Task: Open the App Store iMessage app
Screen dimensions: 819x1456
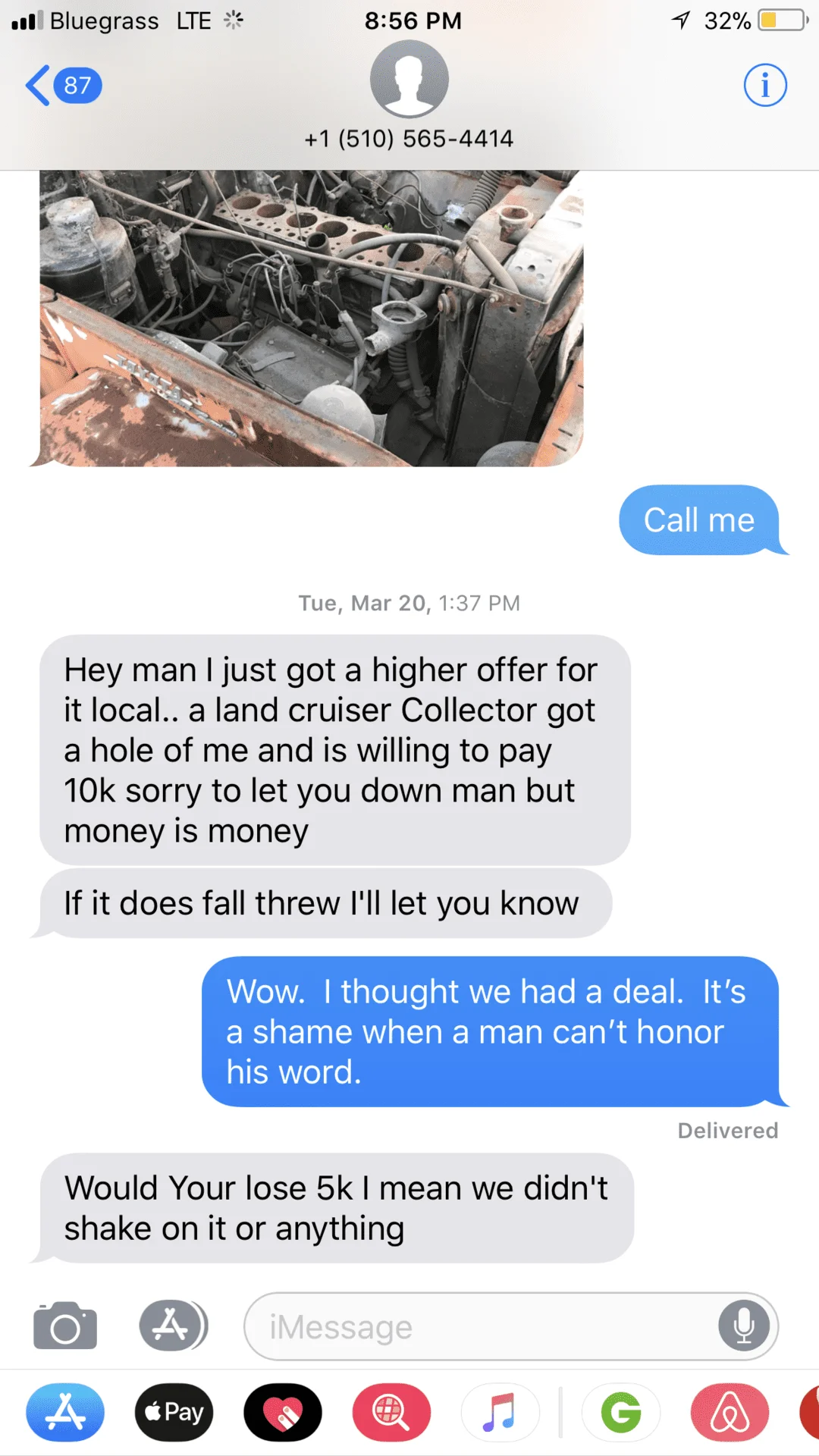Action: [x=65, y=1413]
